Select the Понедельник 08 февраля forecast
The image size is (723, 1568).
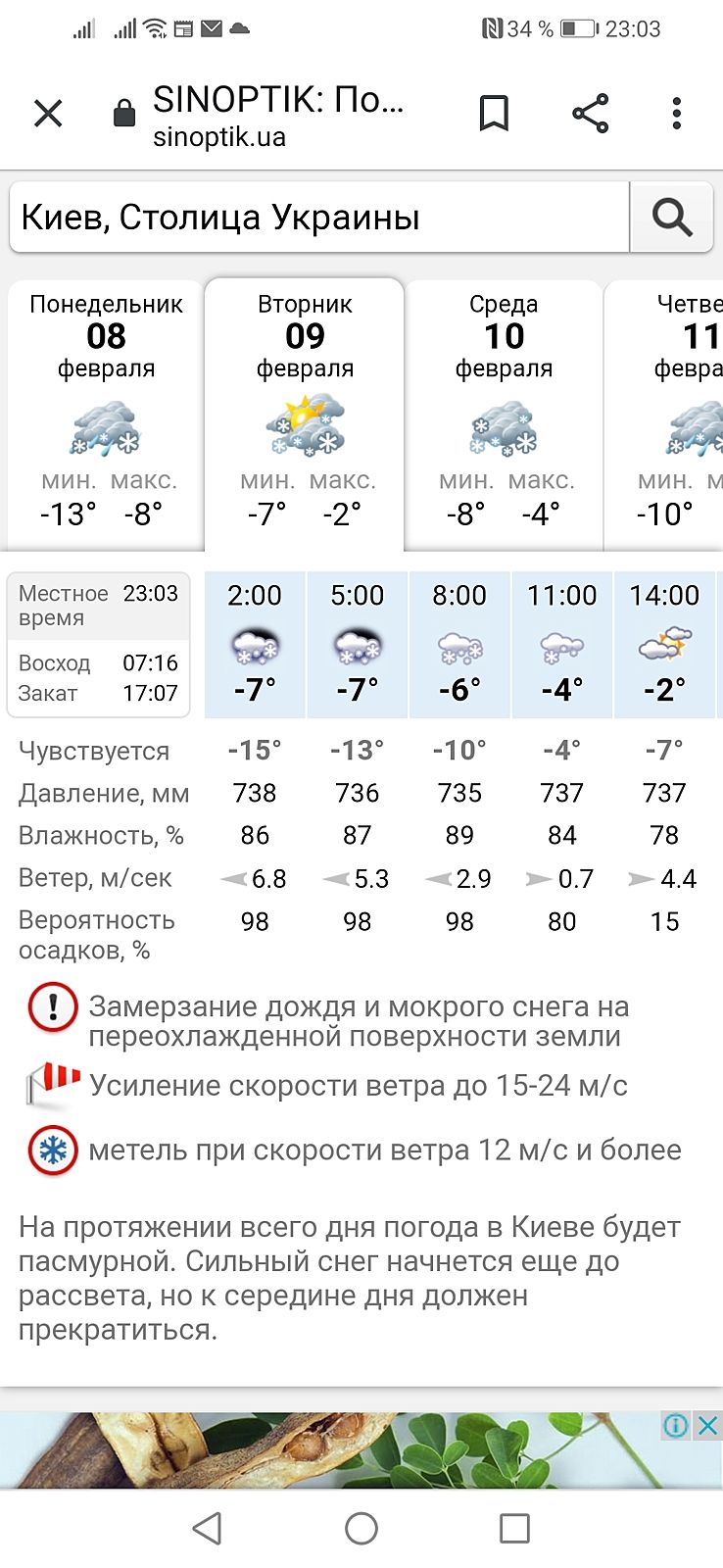point(106,414)
